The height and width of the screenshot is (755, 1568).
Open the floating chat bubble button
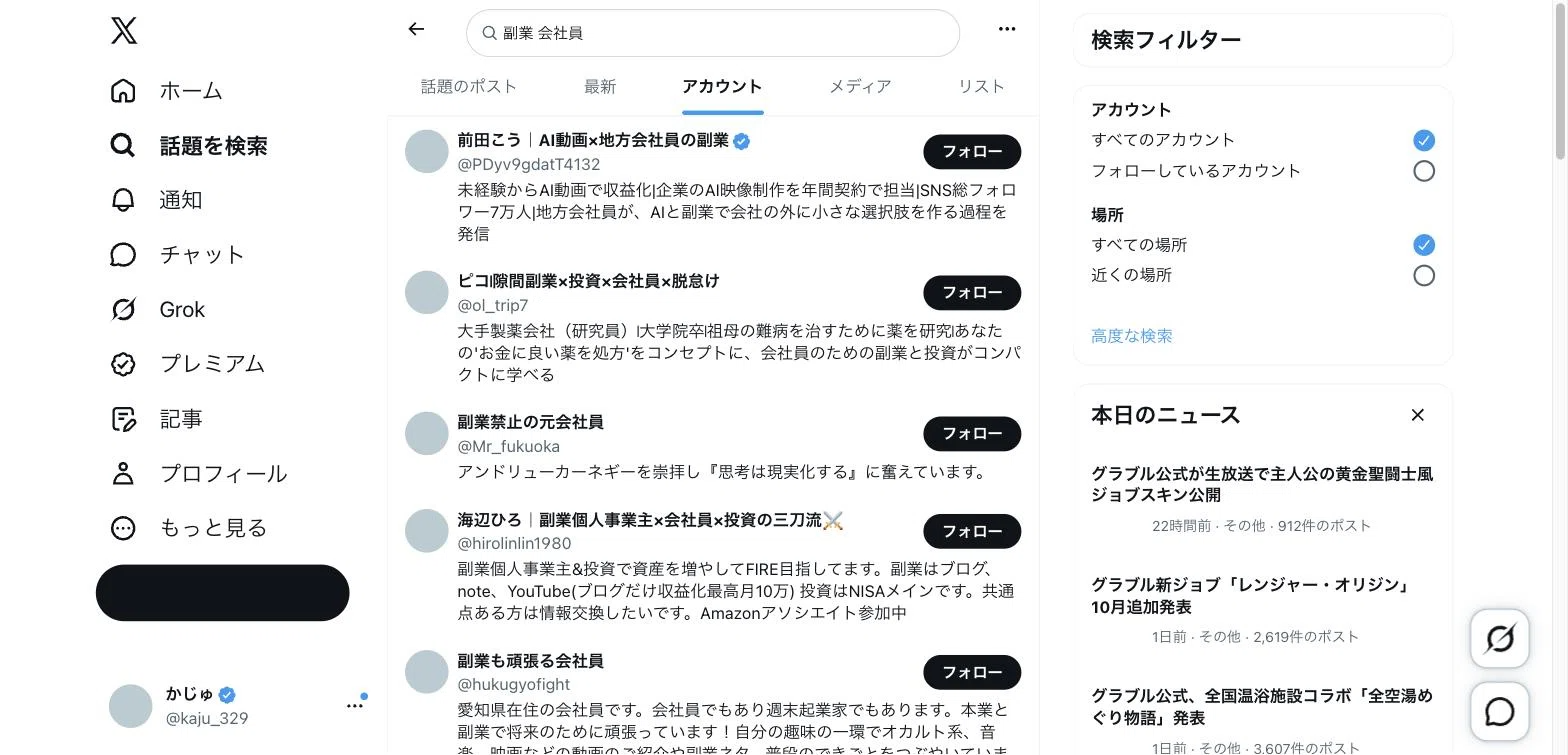point(1499,712)
